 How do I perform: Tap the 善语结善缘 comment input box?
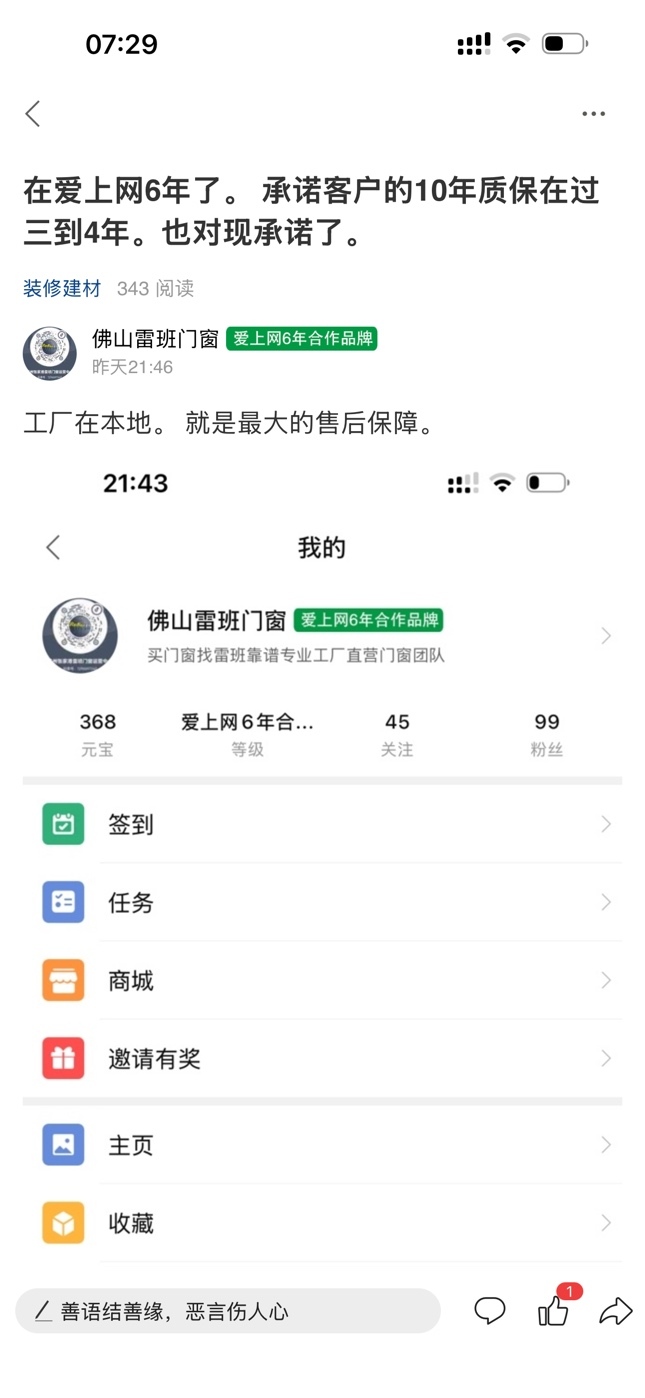tap(228, 1311)
